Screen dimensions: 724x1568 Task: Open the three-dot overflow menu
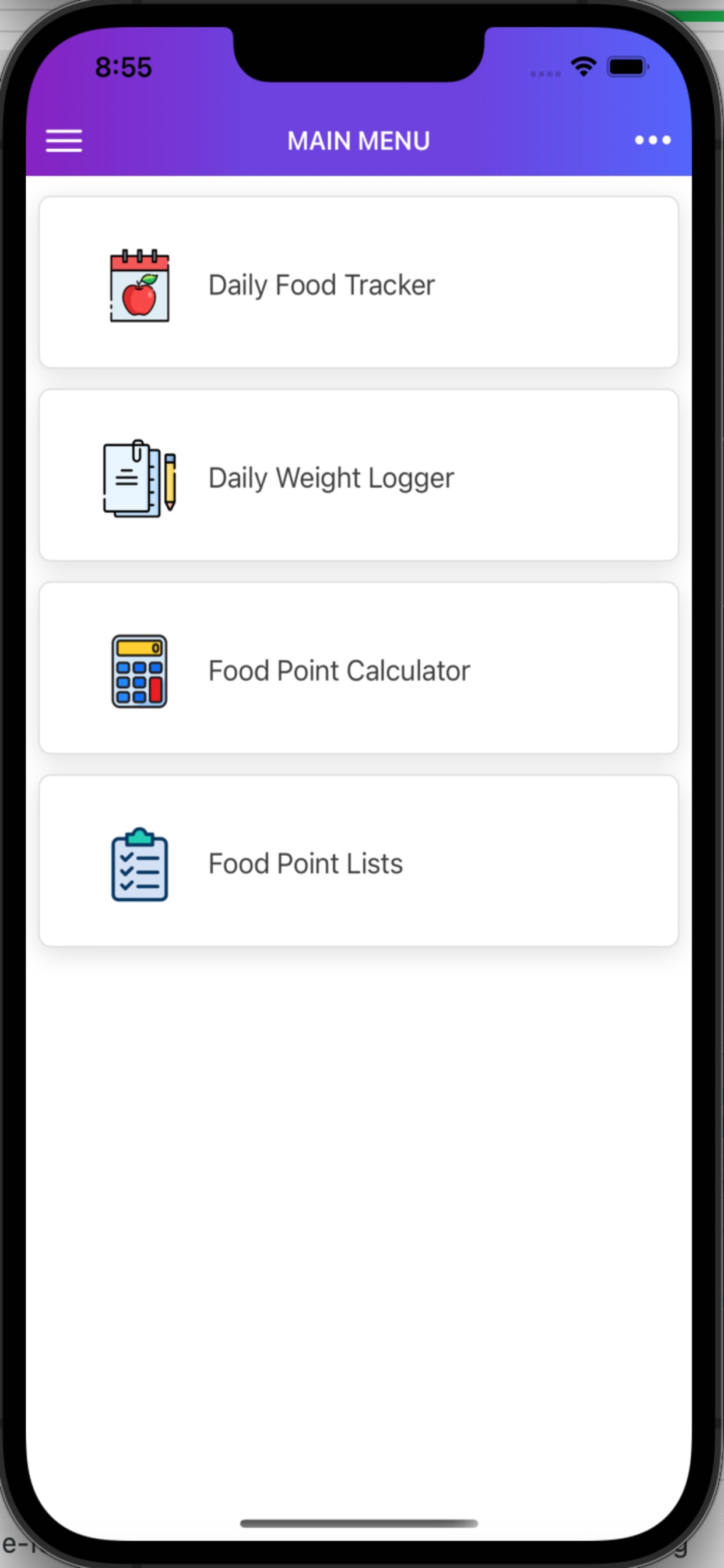click(x=652, y=141)
